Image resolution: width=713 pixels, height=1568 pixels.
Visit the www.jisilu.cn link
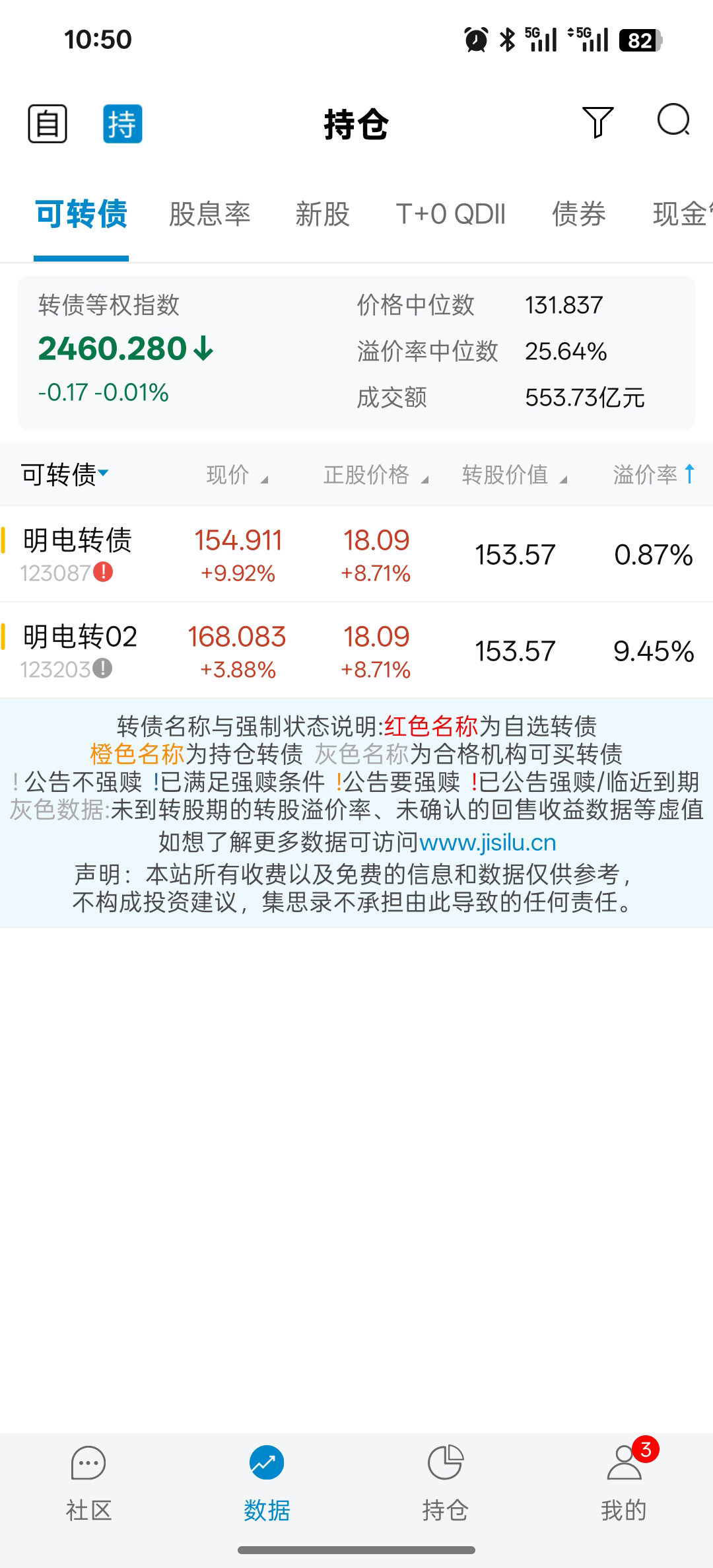click(x=487, y=843)
